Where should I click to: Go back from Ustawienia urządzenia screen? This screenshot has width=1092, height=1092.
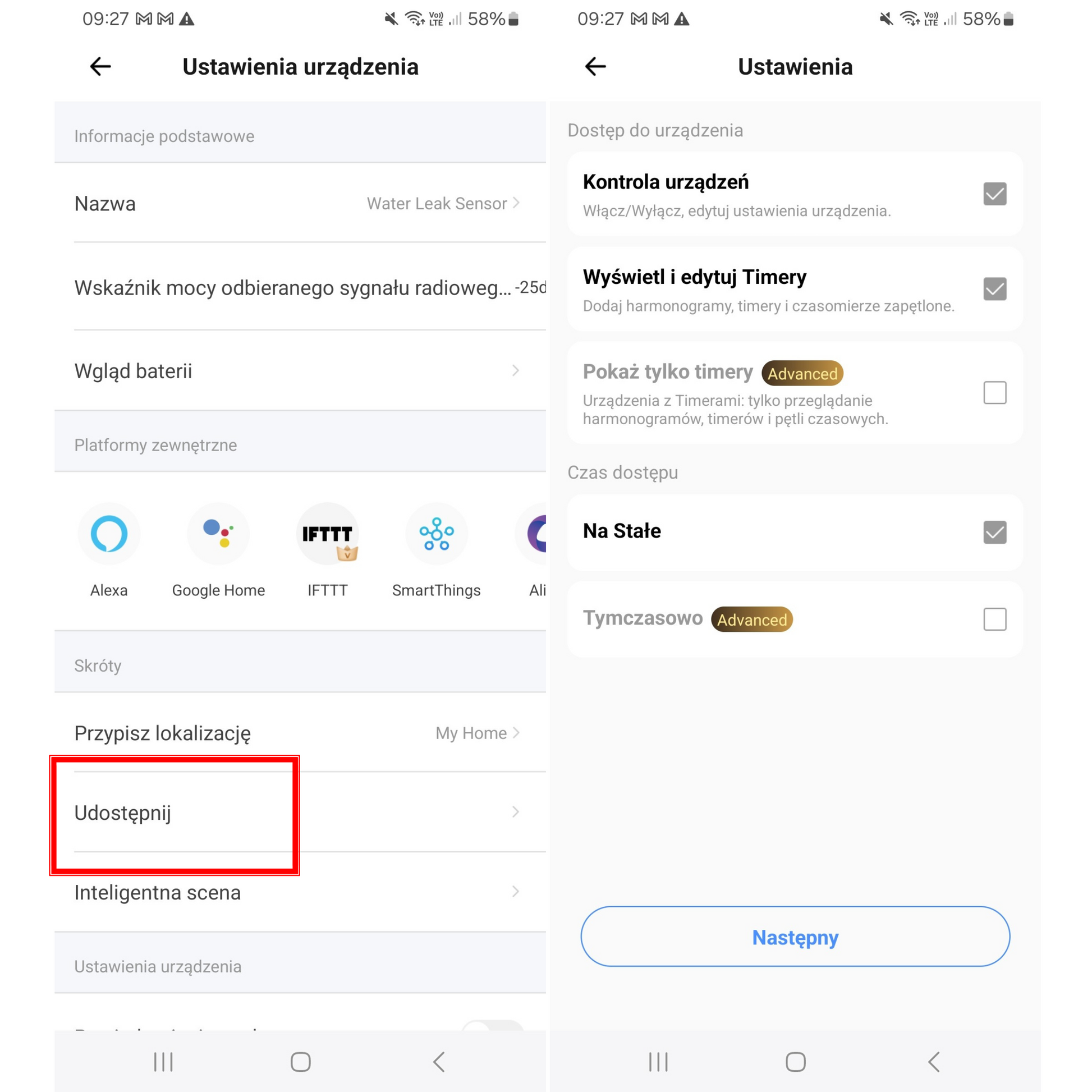(x=100, y=67)
